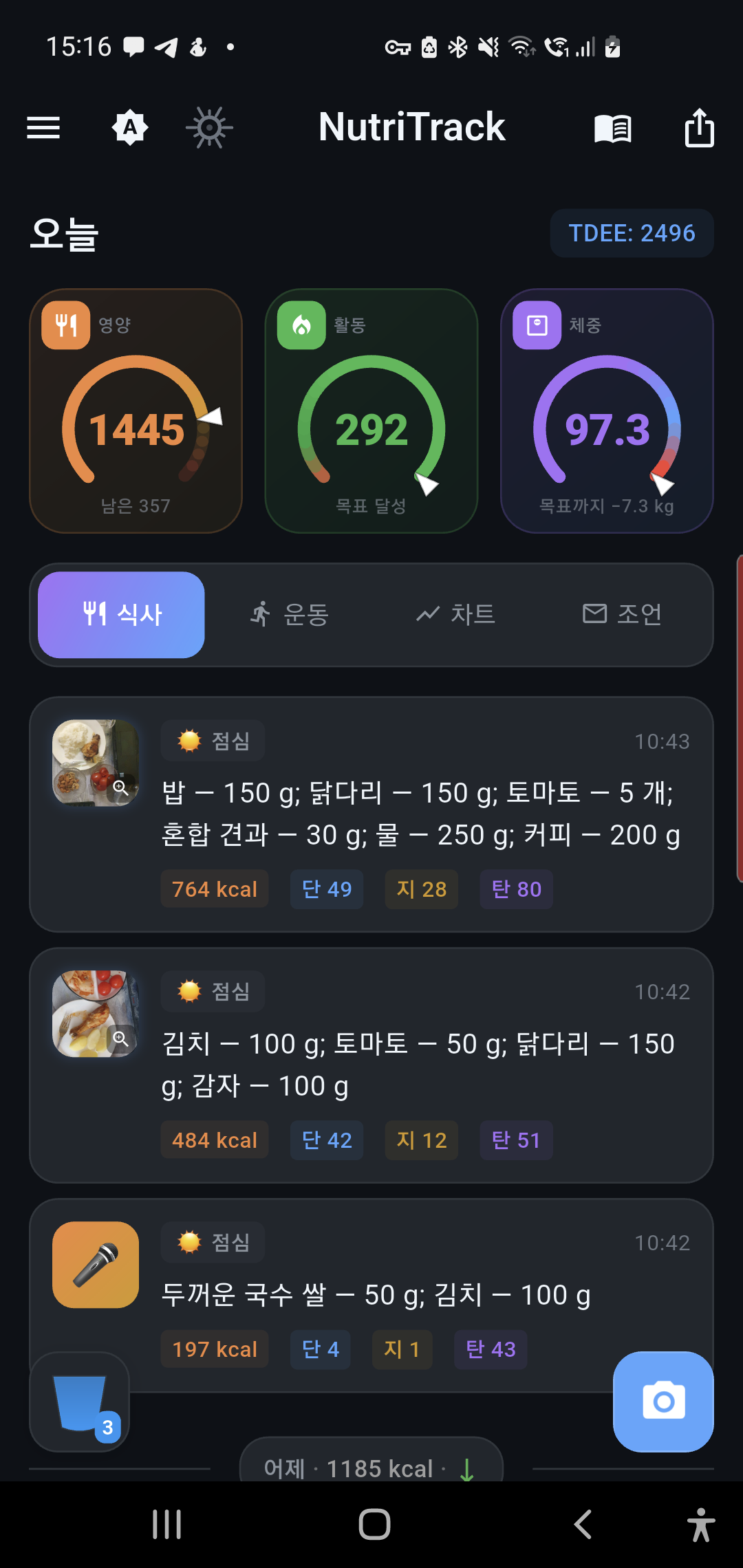Tap the TDEE: 2496 chip
The width and height of the screenshot is (743, 1568).
(x=632, y=233)
